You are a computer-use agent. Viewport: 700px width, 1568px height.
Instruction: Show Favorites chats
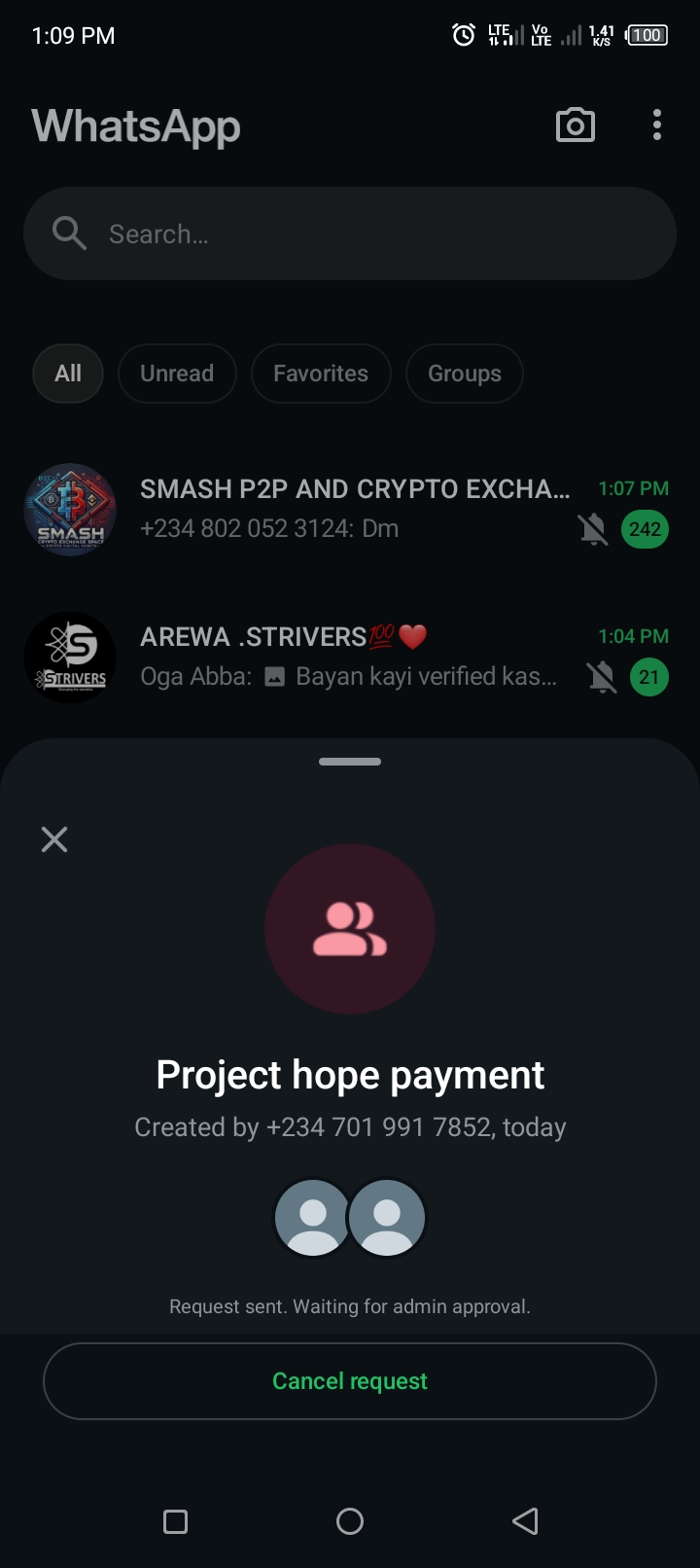tap(321, 374)
